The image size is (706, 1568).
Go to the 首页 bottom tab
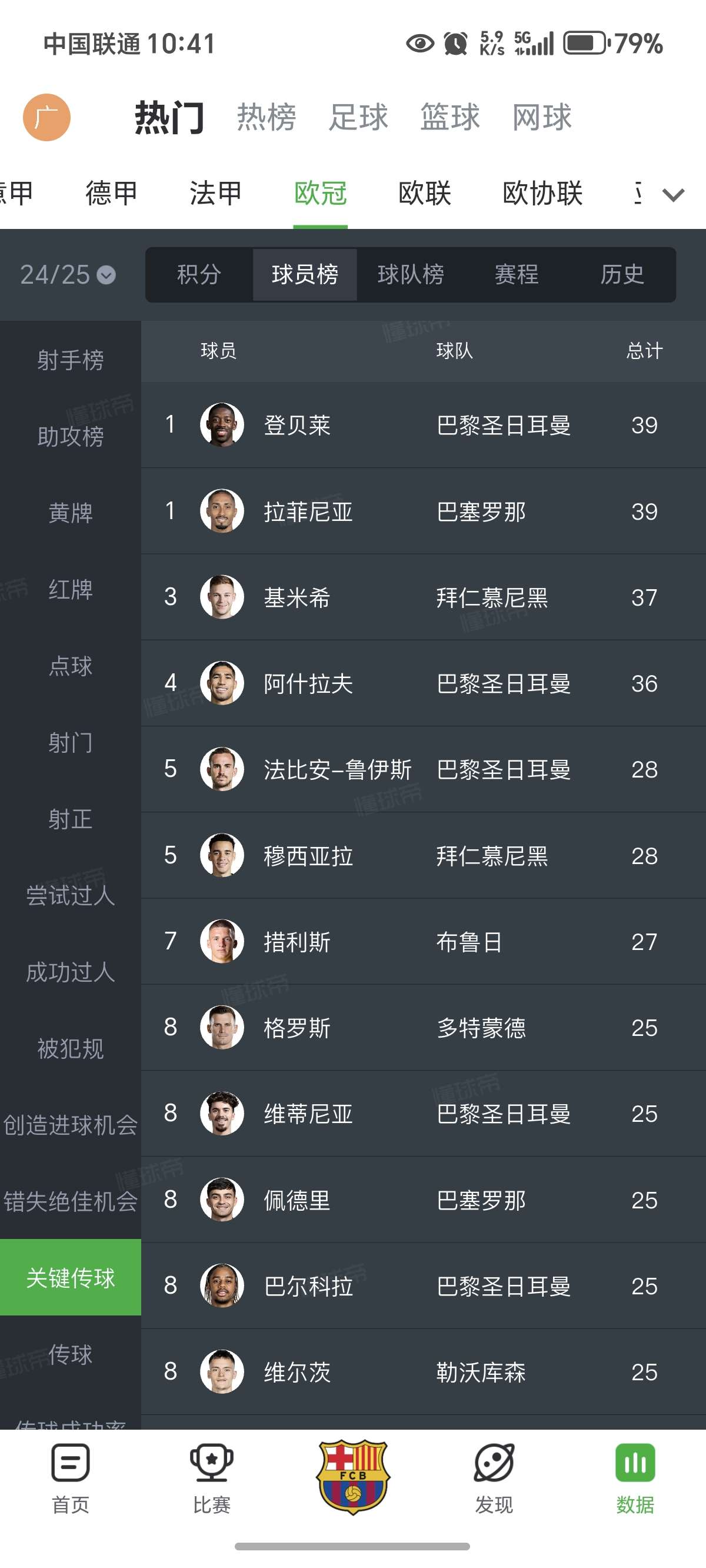(71, 1479)
